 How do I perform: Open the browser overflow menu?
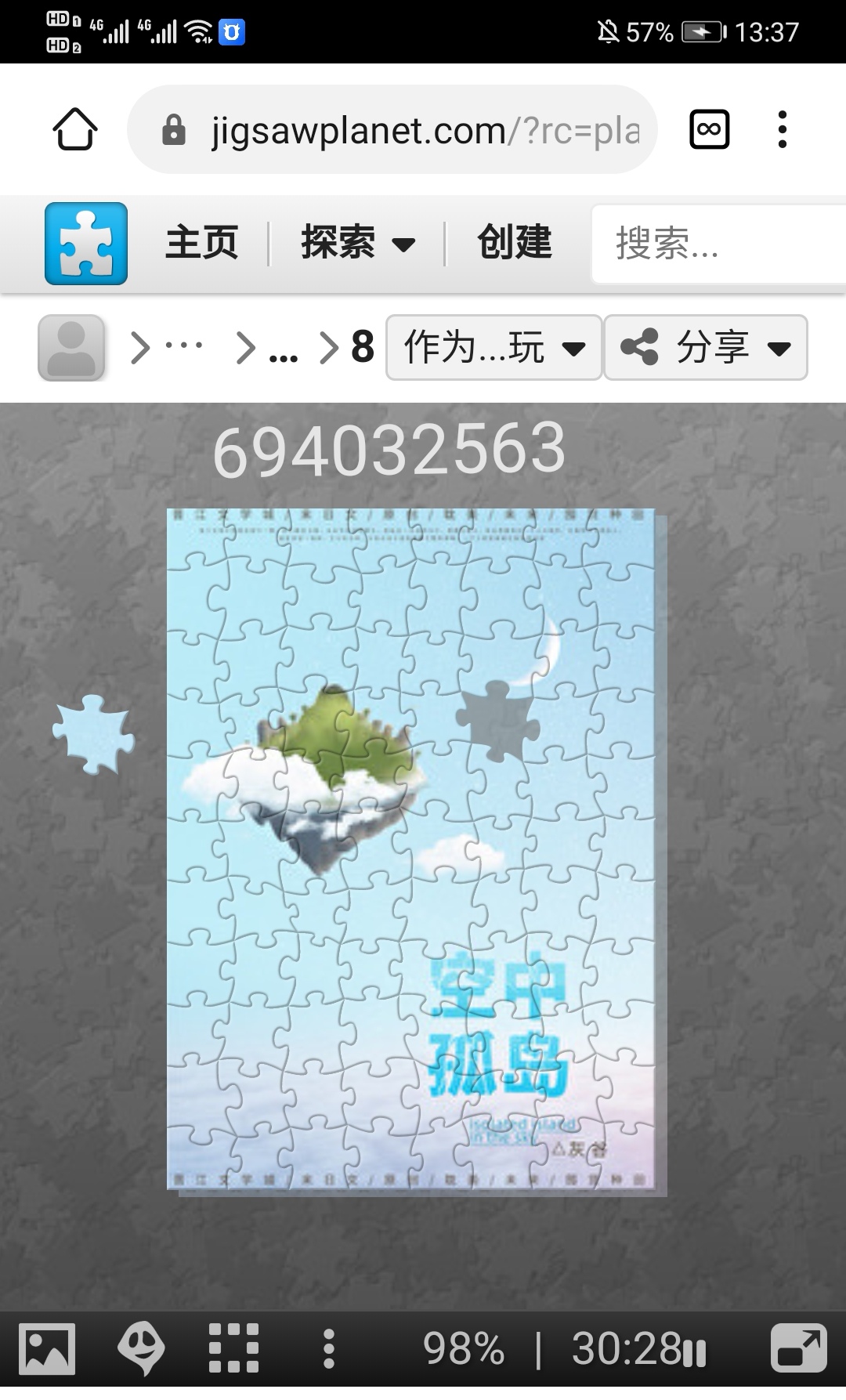[782, 129]
